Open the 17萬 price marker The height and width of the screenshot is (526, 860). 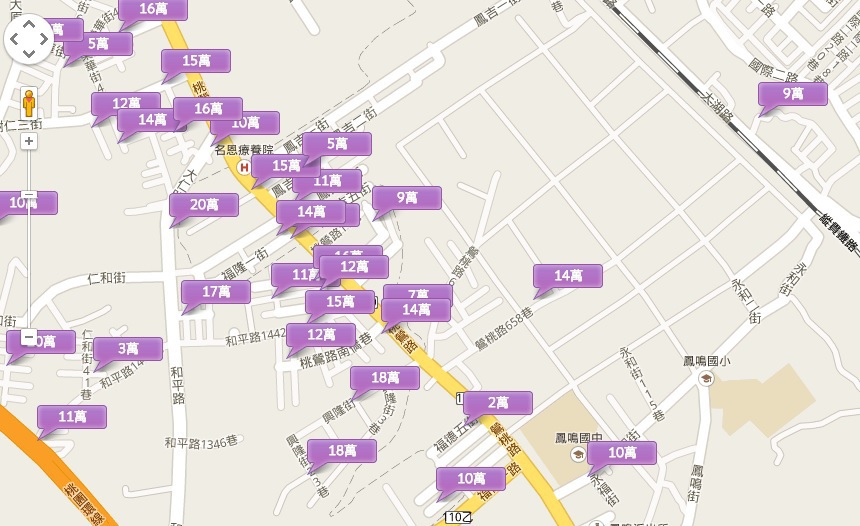point(216,292)
